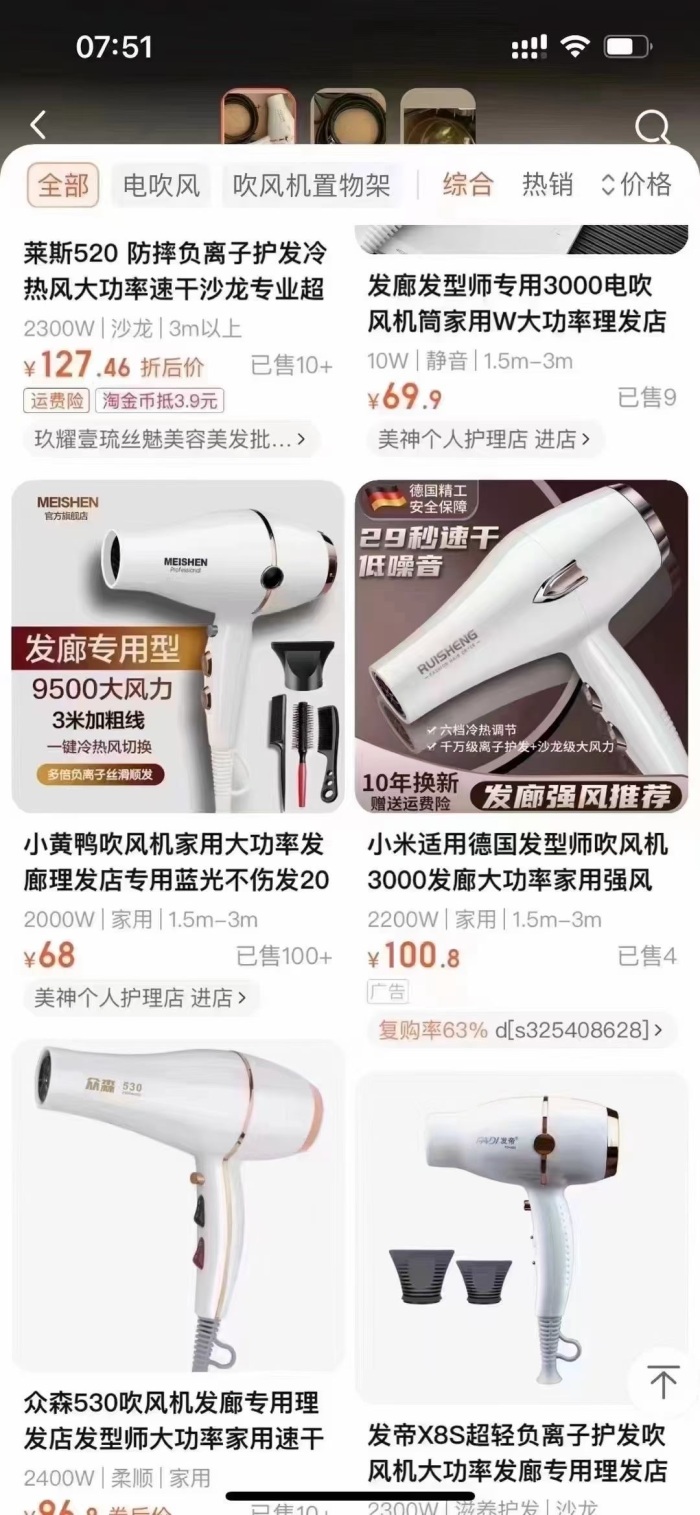Screen dimensions: 700x1515
Task: Jump back to top with the arrow button
Action: (x=661, y=1381)
